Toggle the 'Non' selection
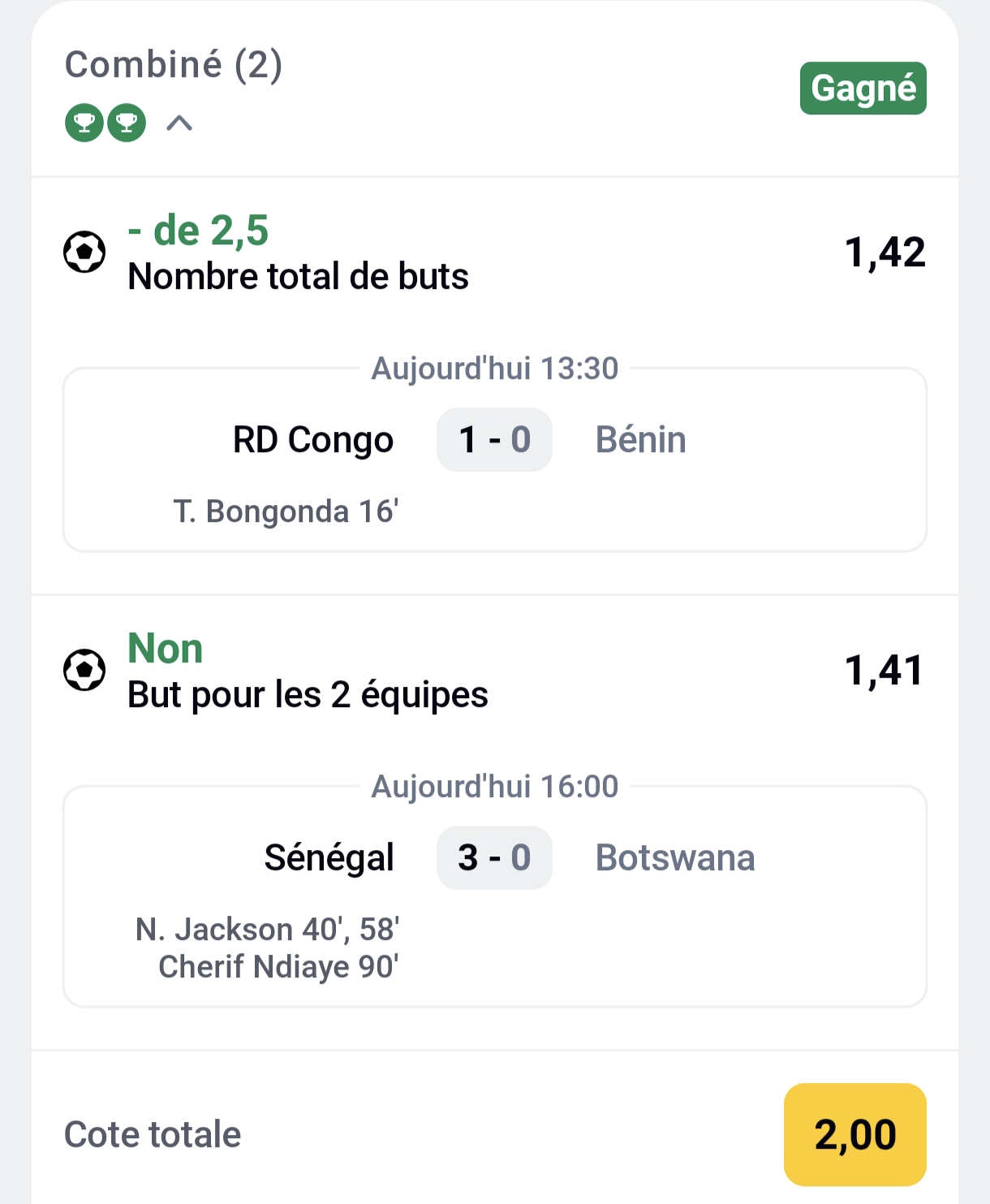Screen dimensions: 990x1204 tap(166, 649)
